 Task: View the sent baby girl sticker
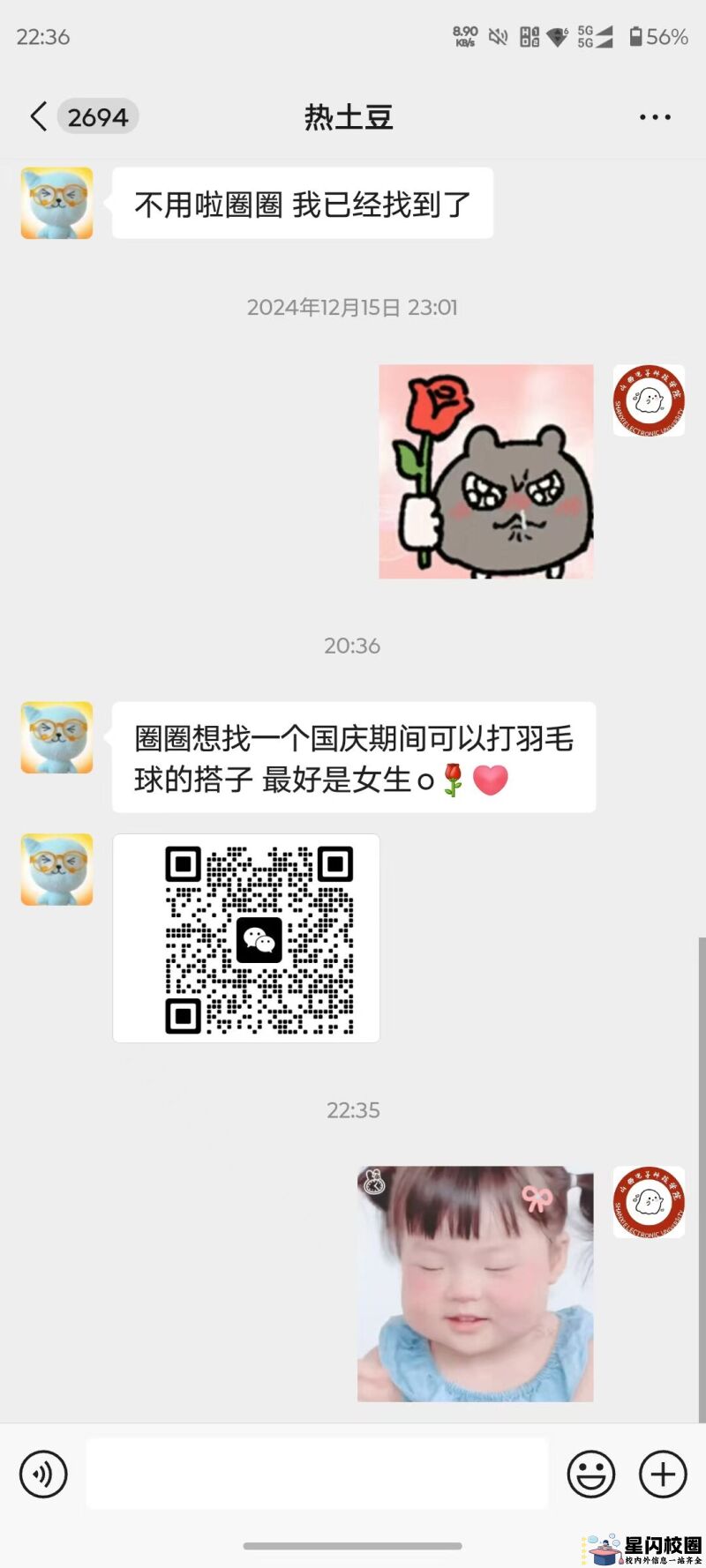475,1283
